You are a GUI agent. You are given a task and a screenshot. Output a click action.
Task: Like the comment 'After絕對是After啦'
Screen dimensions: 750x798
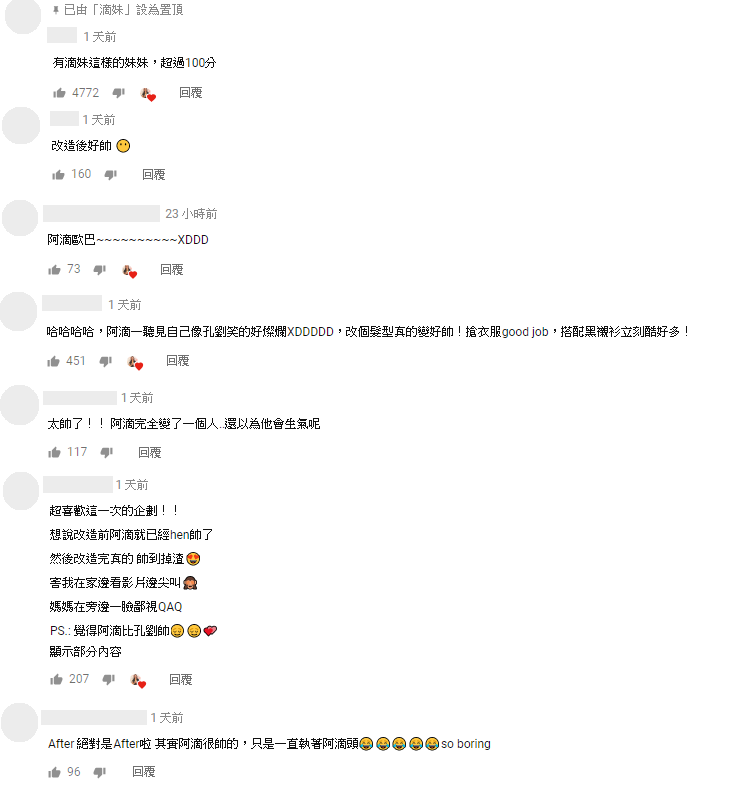point(54,773)
